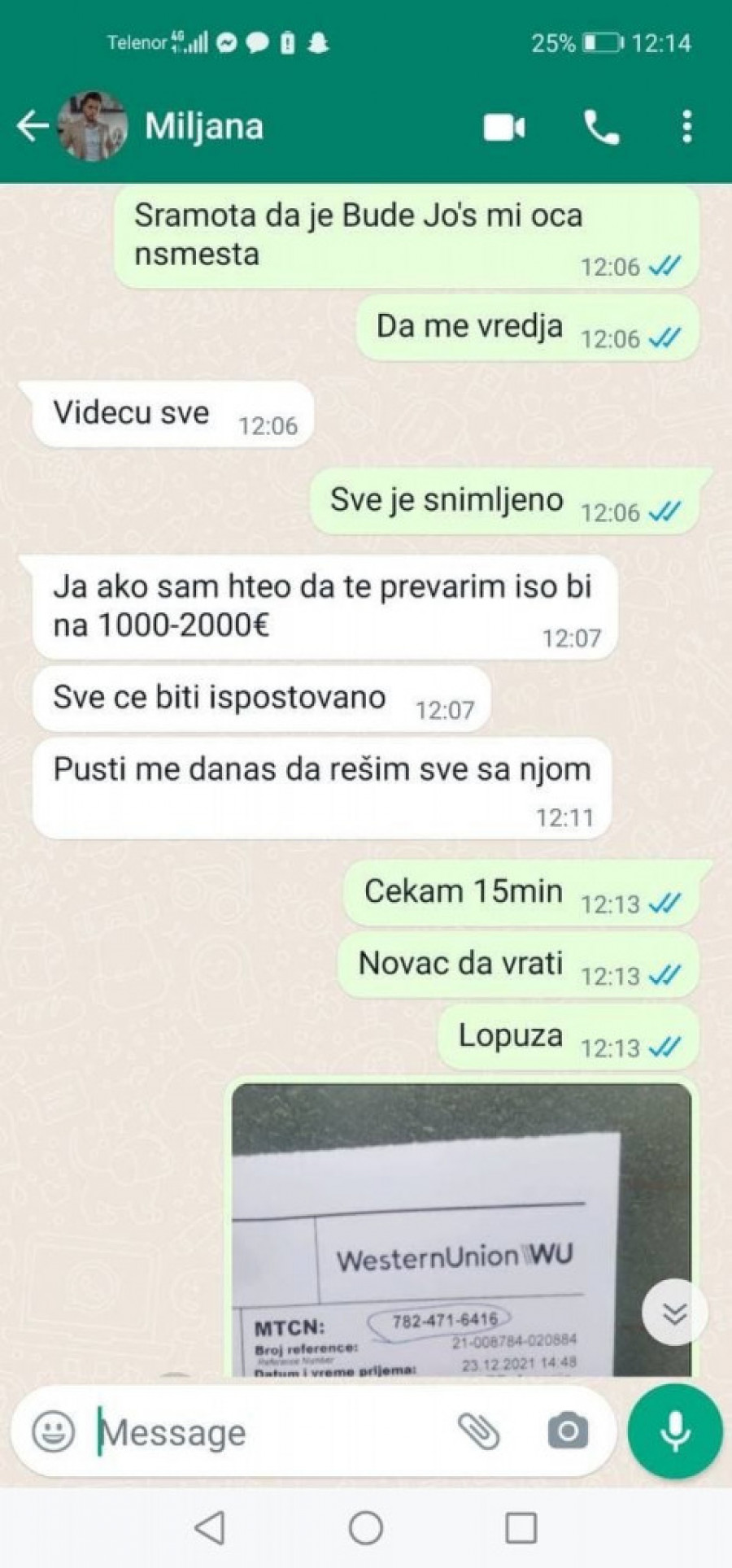The image size is (732, 1568).
Task: Open the chat overflow menu
Action: pos(687,128)
